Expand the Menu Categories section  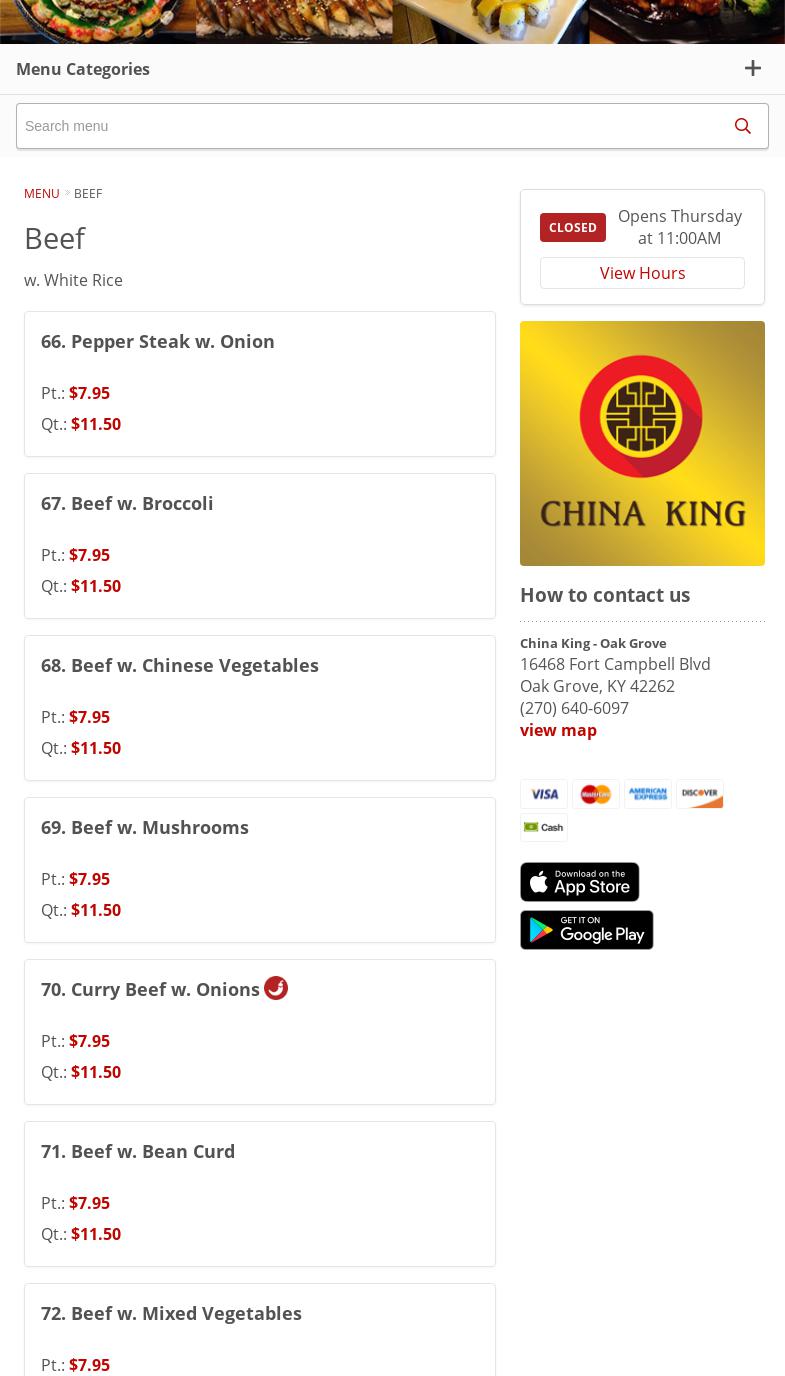tap(392, 69)
